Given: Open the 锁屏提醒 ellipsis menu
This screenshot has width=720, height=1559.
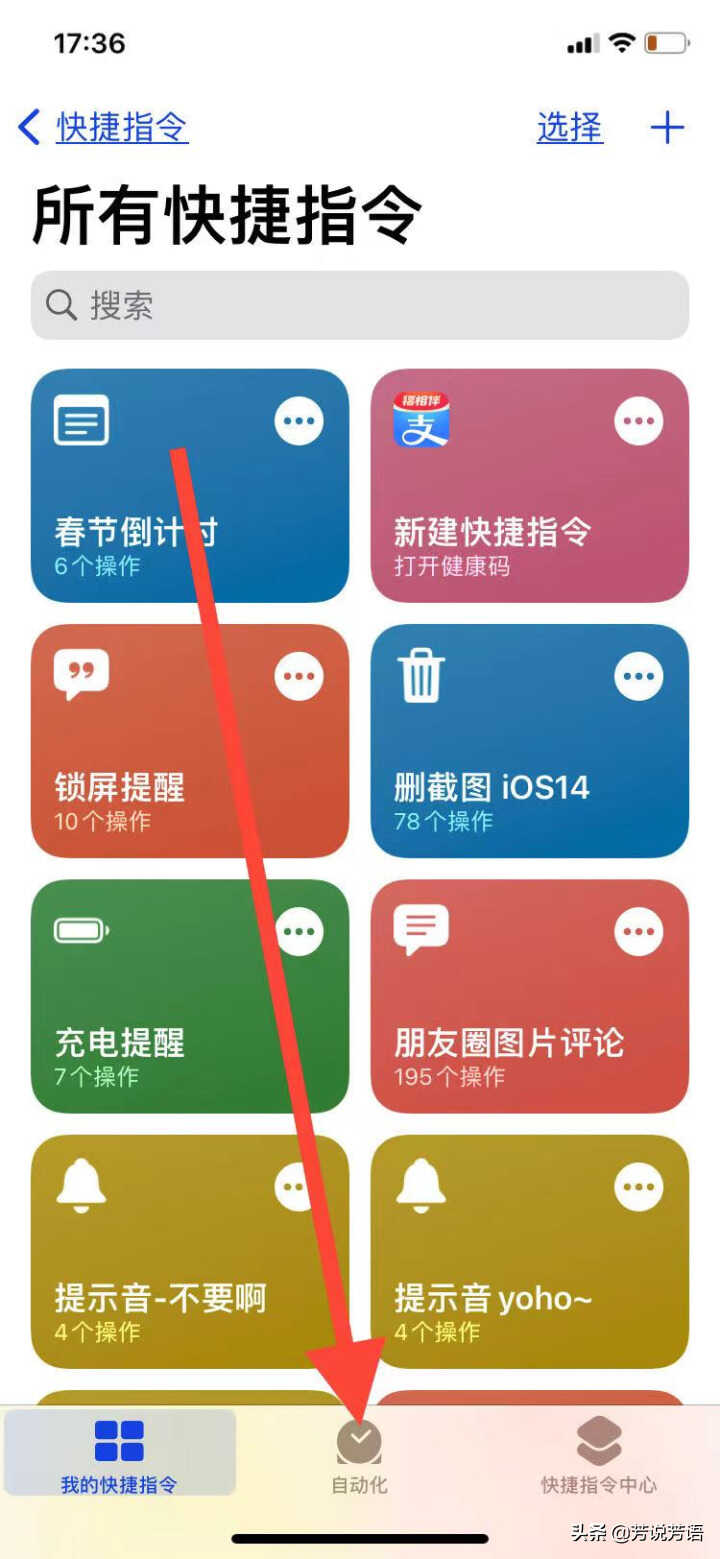Looking at the screenshot, I should pos(299,676).
